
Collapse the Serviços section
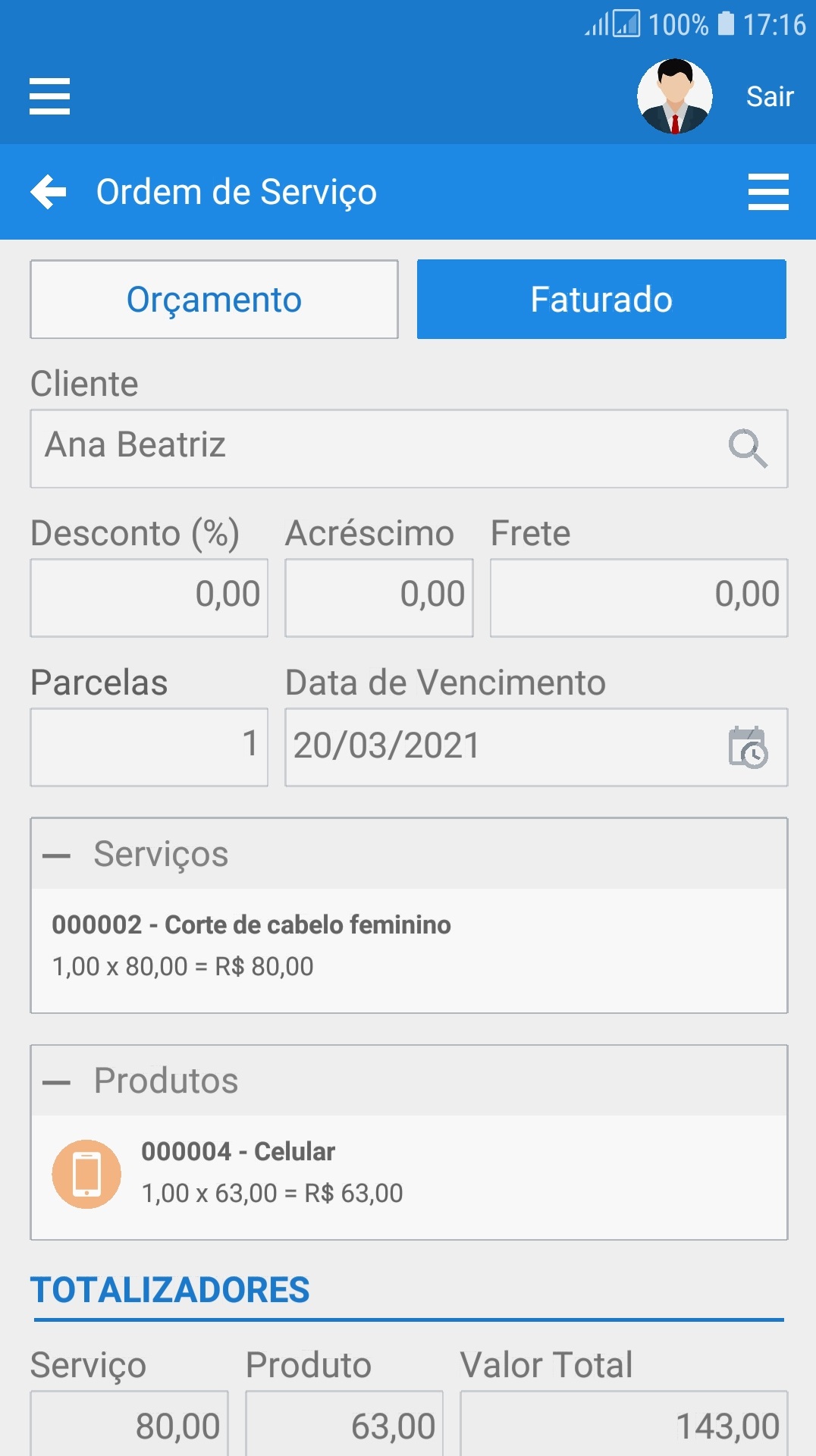pos(57,855)
